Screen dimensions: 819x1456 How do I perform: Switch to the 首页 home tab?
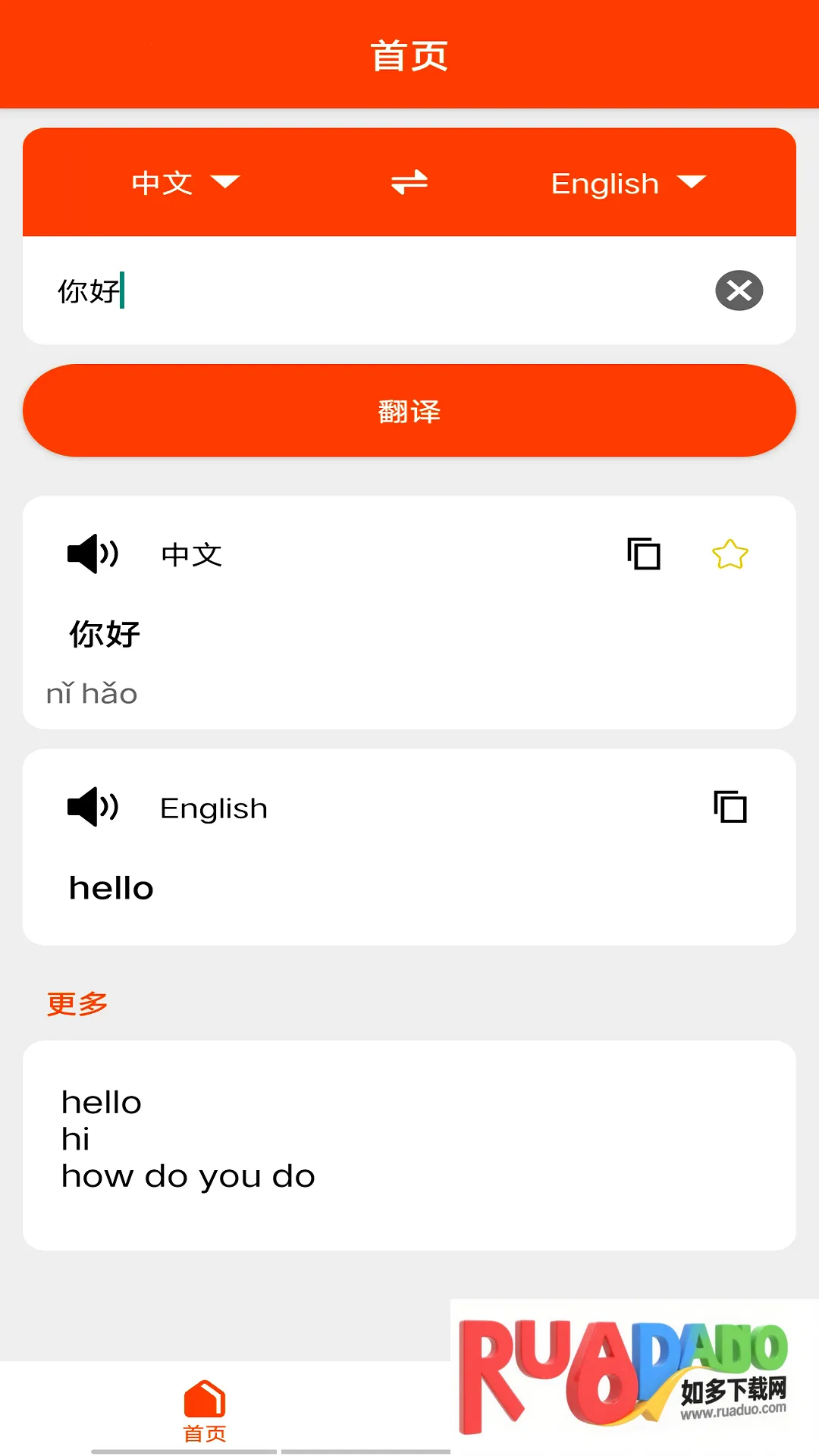point(205,1410)
